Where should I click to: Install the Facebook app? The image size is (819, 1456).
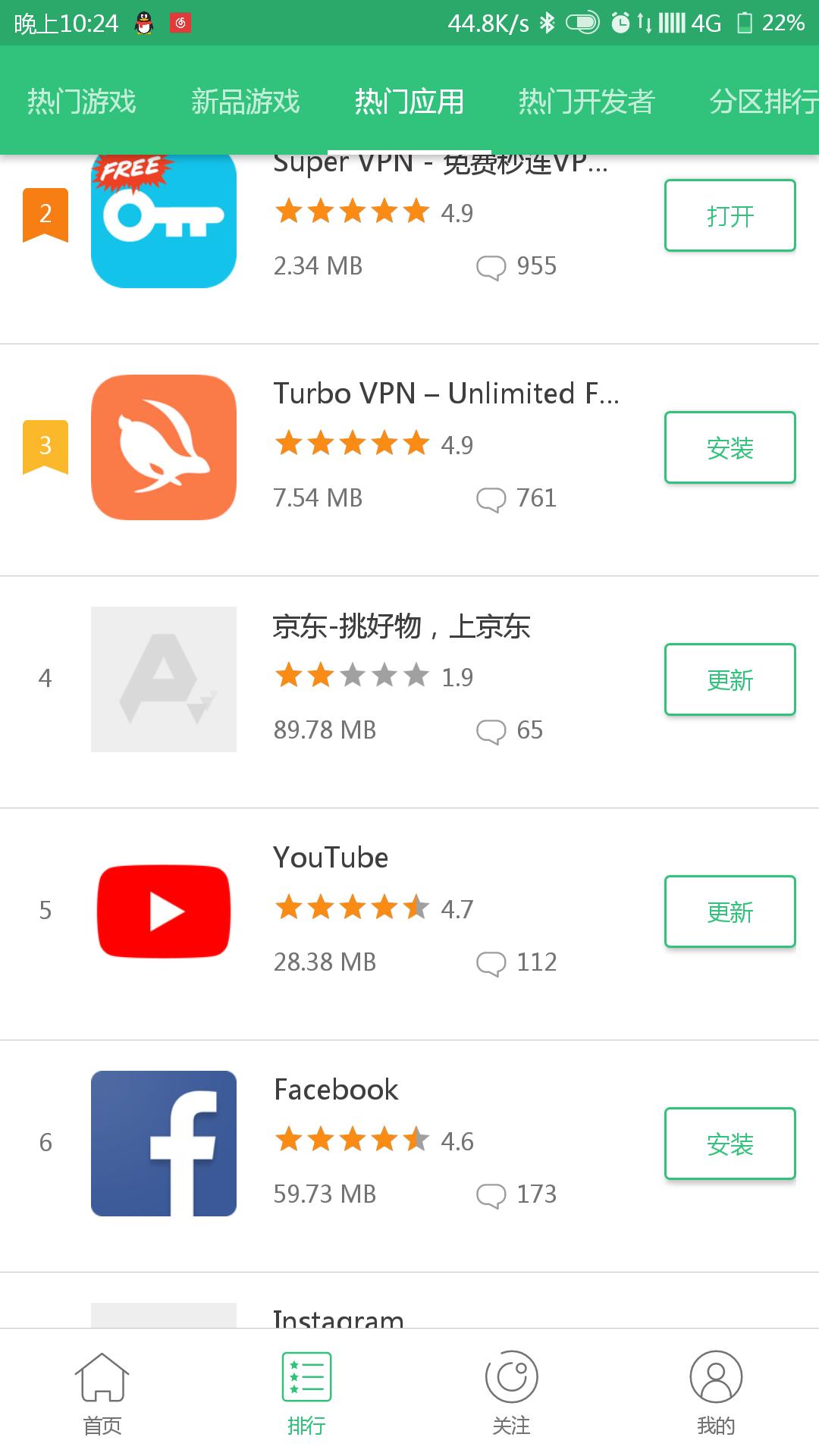click(730, 1144)
